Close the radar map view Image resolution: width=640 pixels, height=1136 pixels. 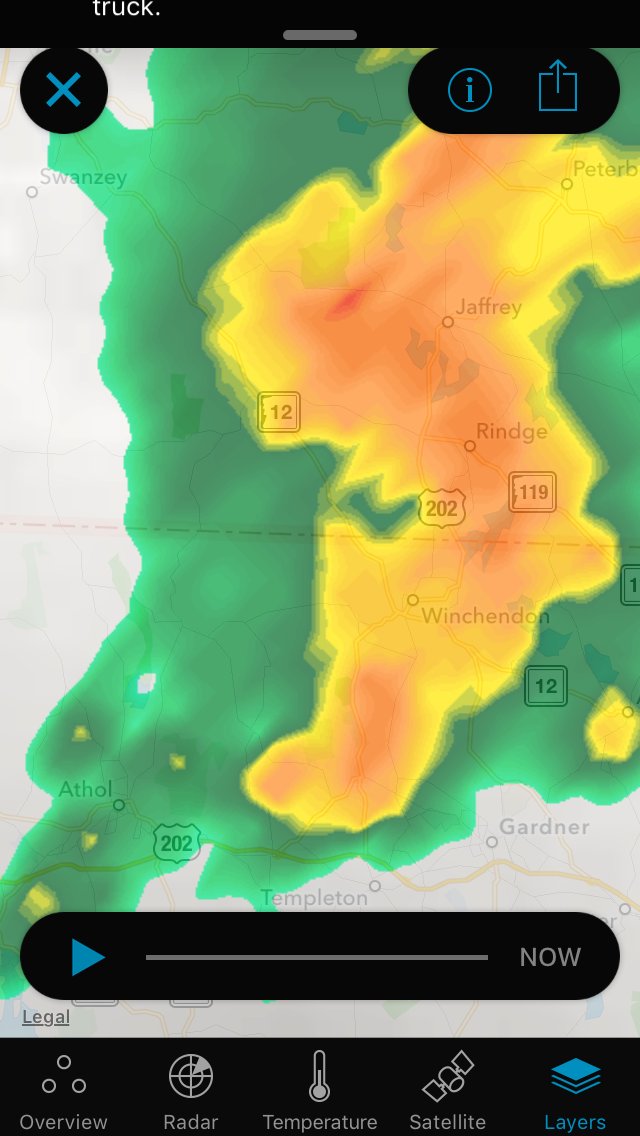tap(64, 91)
